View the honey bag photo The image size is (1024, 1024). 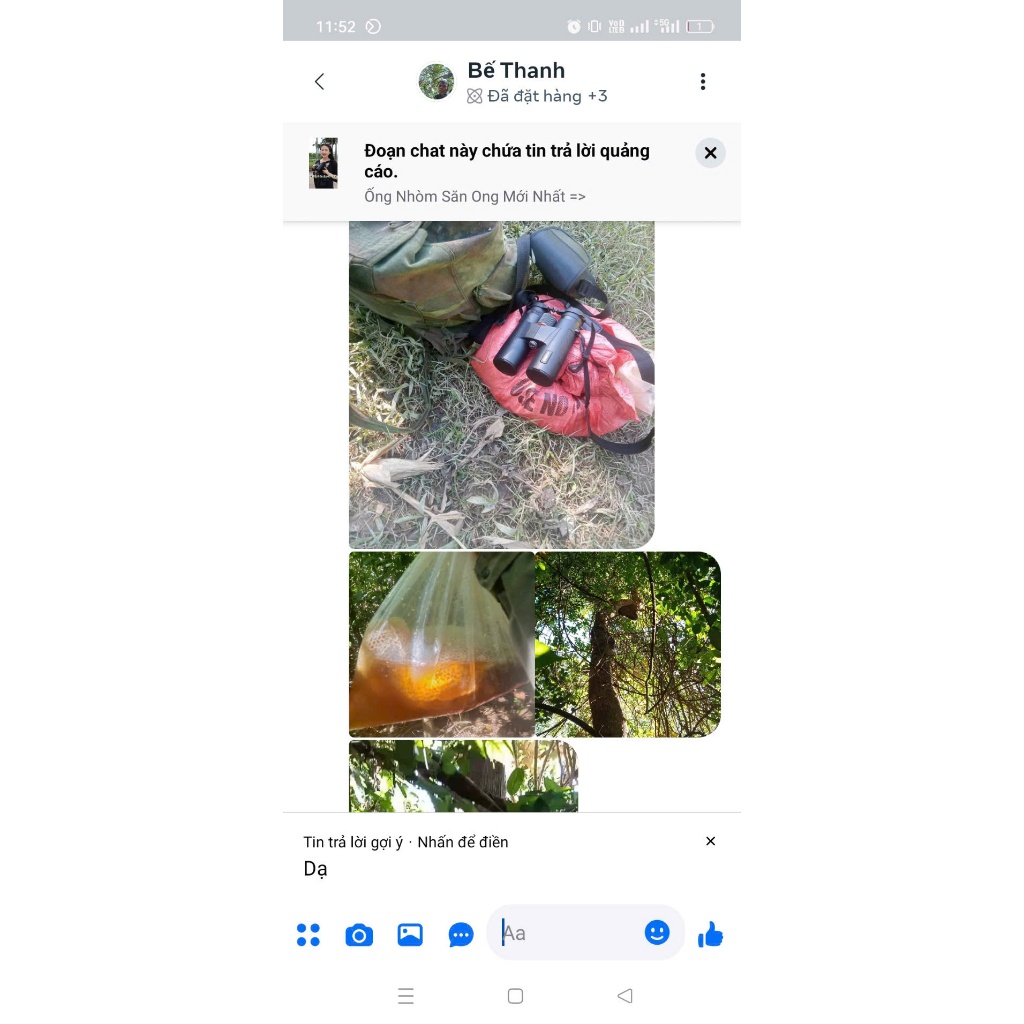coord(441,644)
